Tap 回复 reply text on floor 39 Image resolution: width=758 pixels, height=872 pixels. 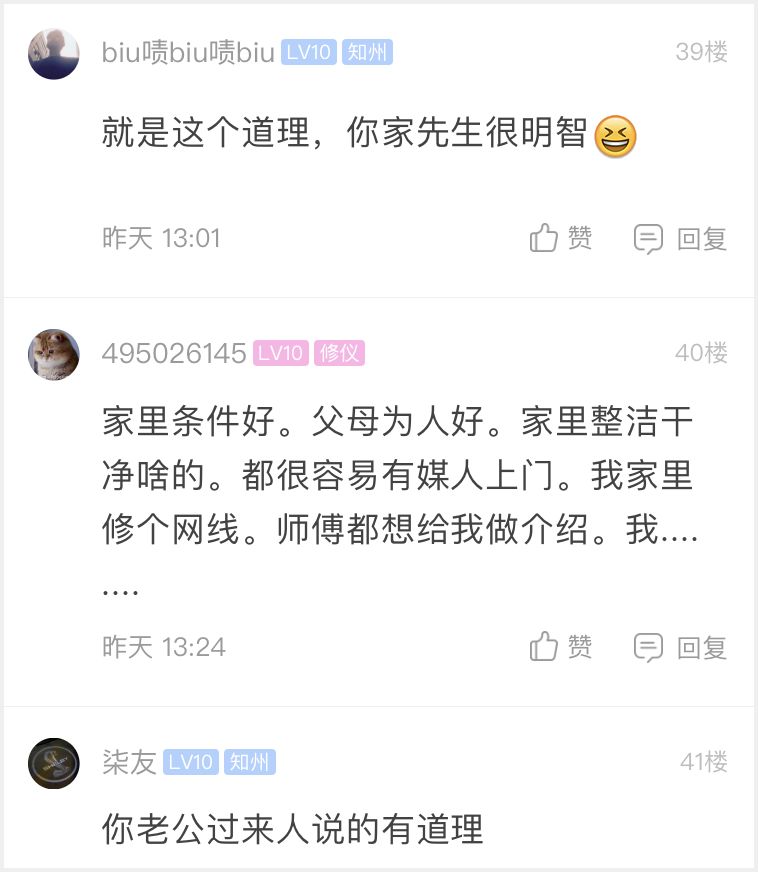703,238
